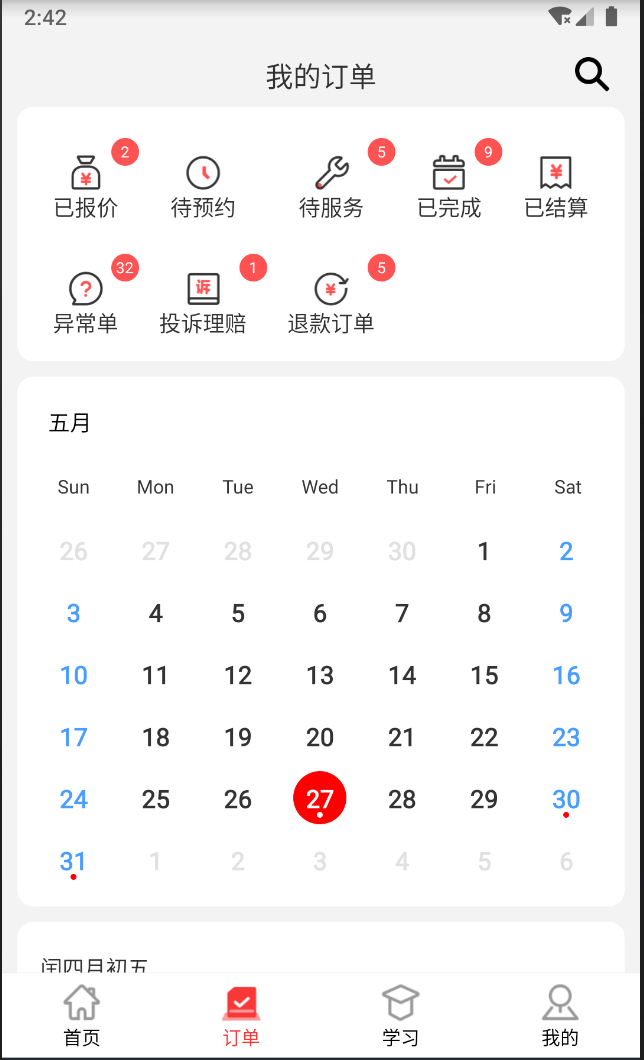Select May 31 on the calendar

coord(73,861)
